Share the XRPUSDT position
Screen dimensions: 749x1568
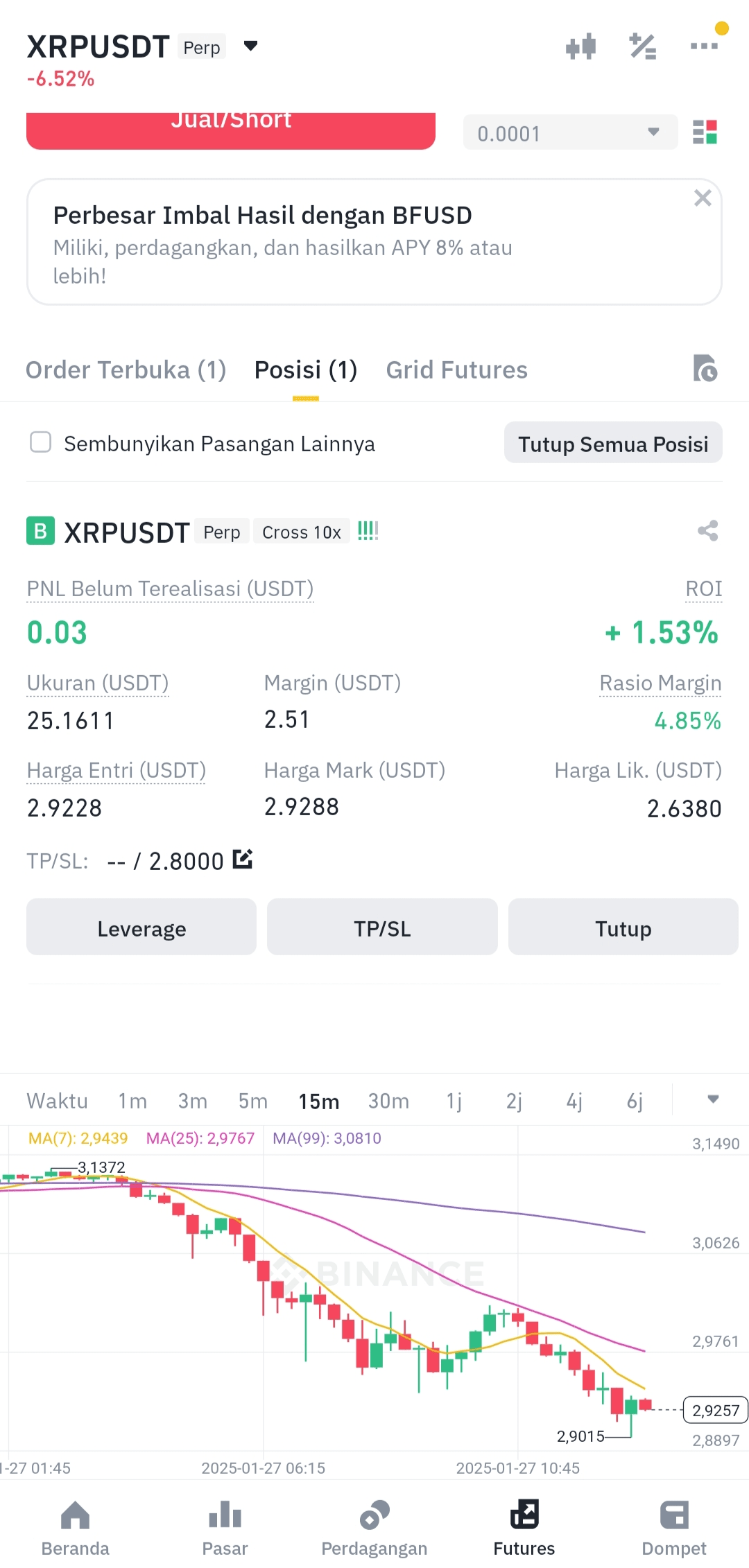click(707, 532)
